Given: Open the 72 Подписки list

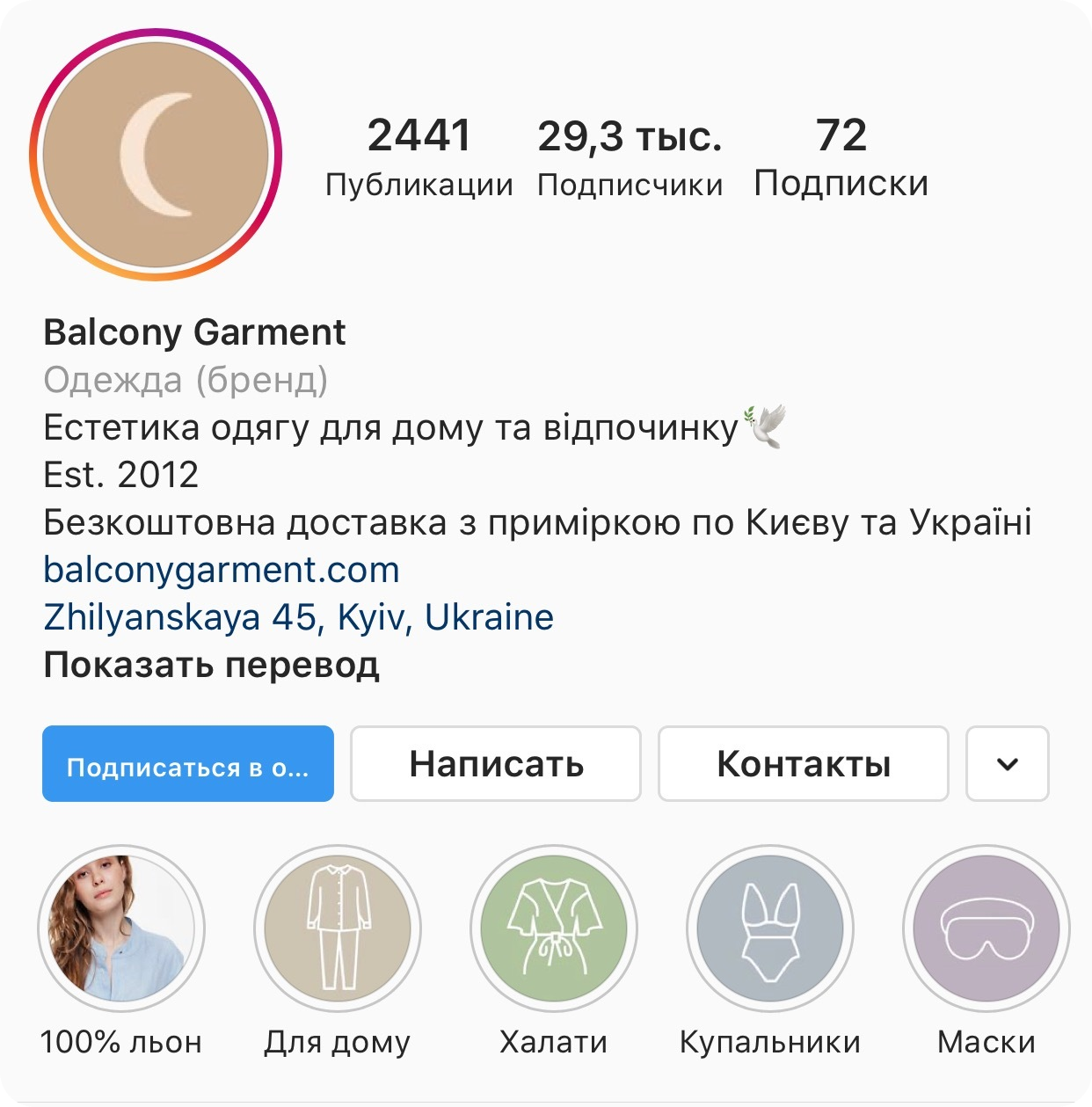Looking at the screenshot, I should [x=841, y=158].
